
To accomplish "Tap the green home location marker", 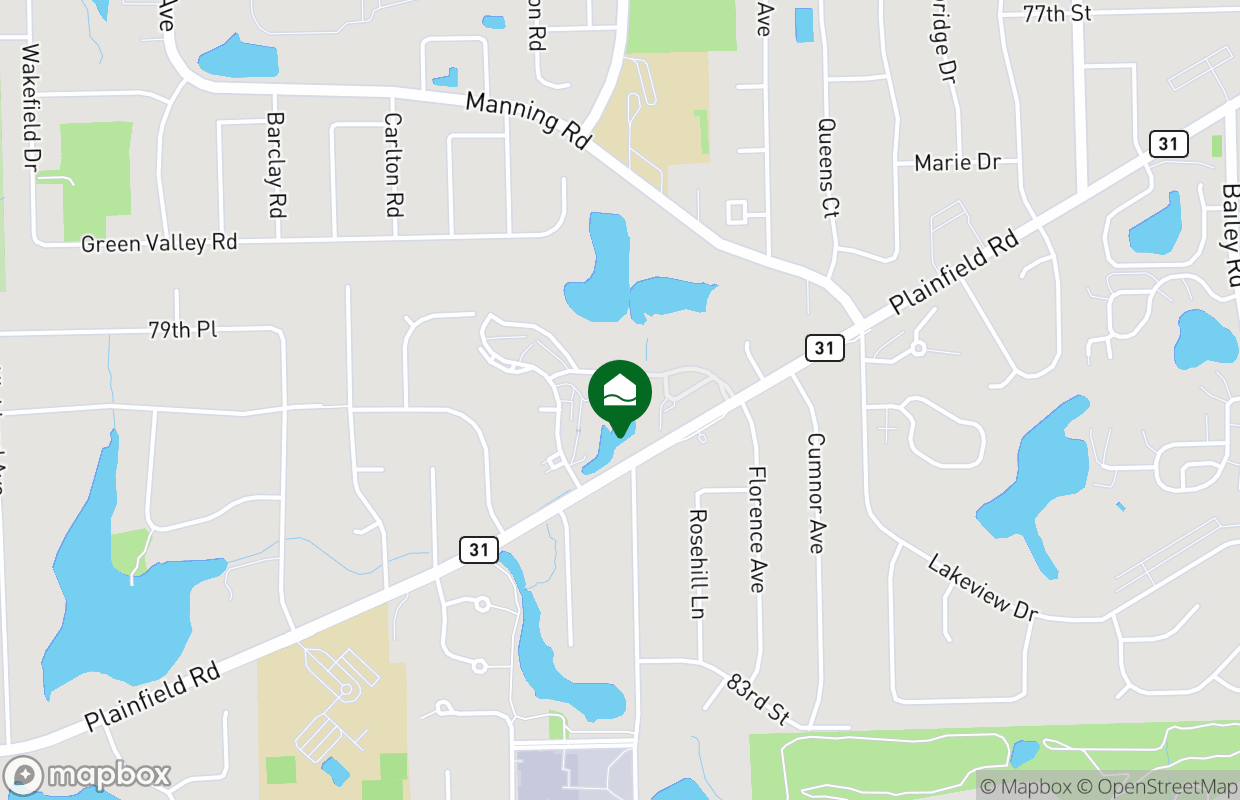I will pyautogui.click(x=620, y=396).
